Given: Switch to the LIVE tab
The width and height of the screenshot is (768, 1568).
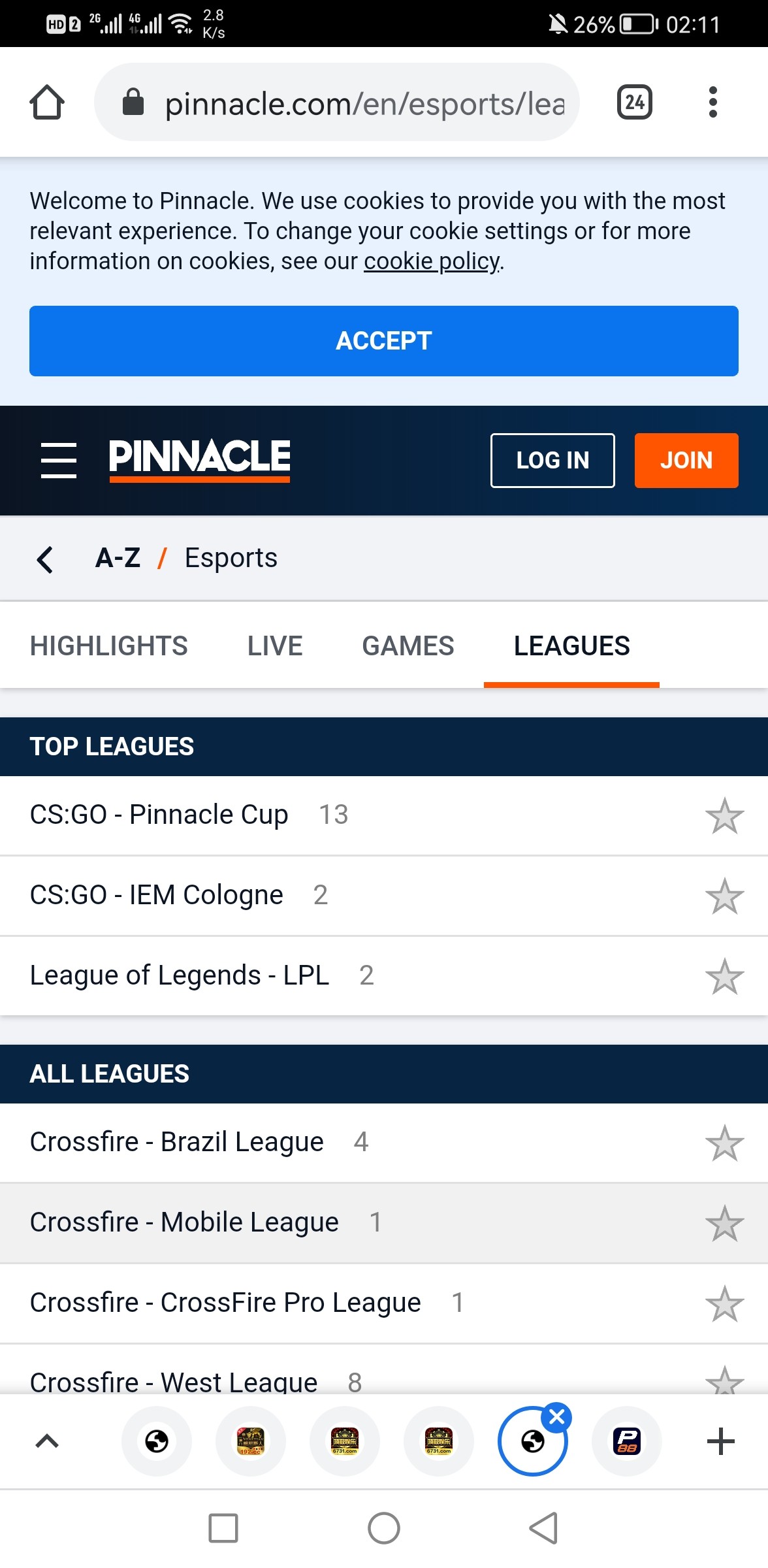Looking at the screenshot, I should [x=275, y=645].
